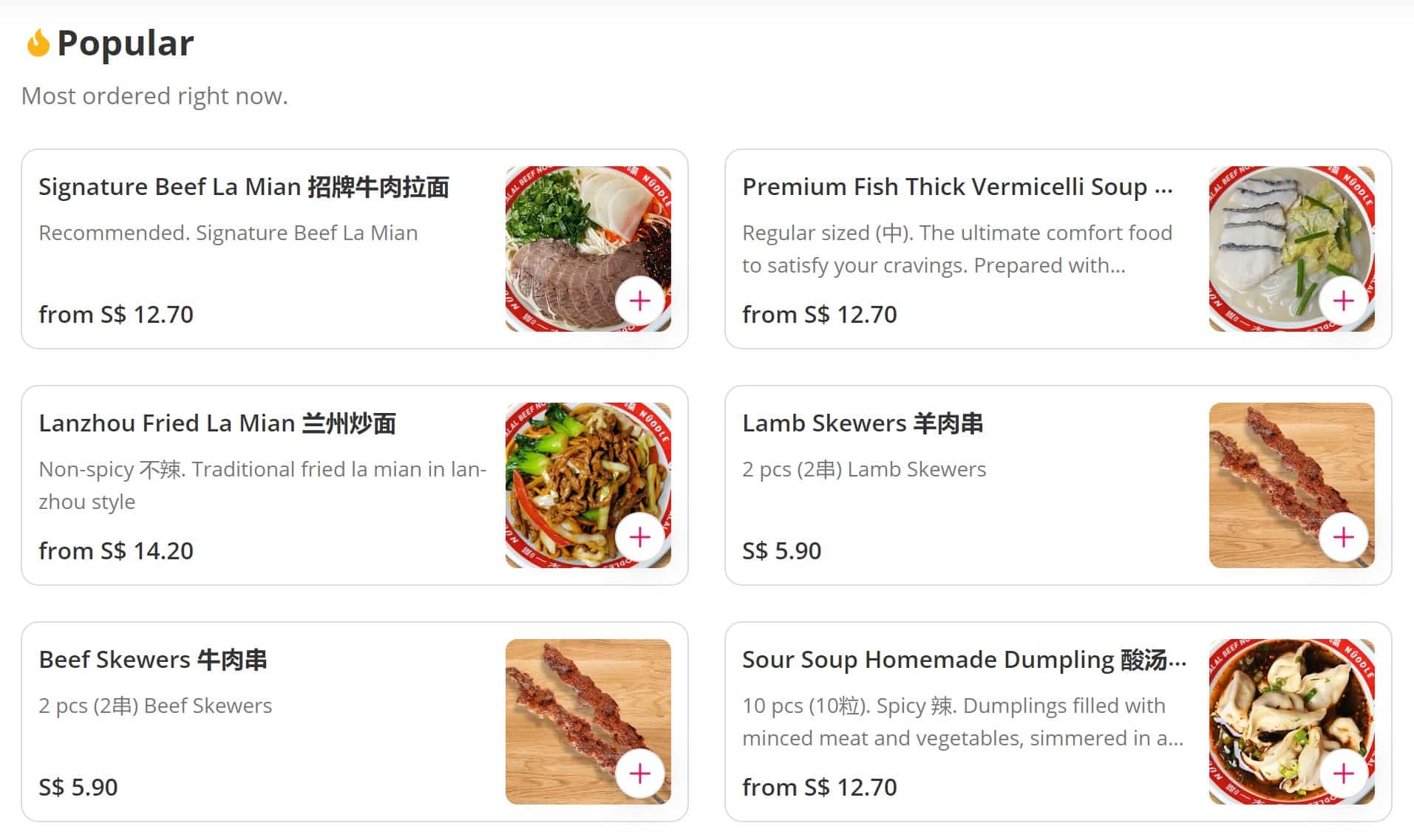Add Sour Soup Homemade Dumpling to cart
The image size is (1414, 840).
[x=1343, y=774]
